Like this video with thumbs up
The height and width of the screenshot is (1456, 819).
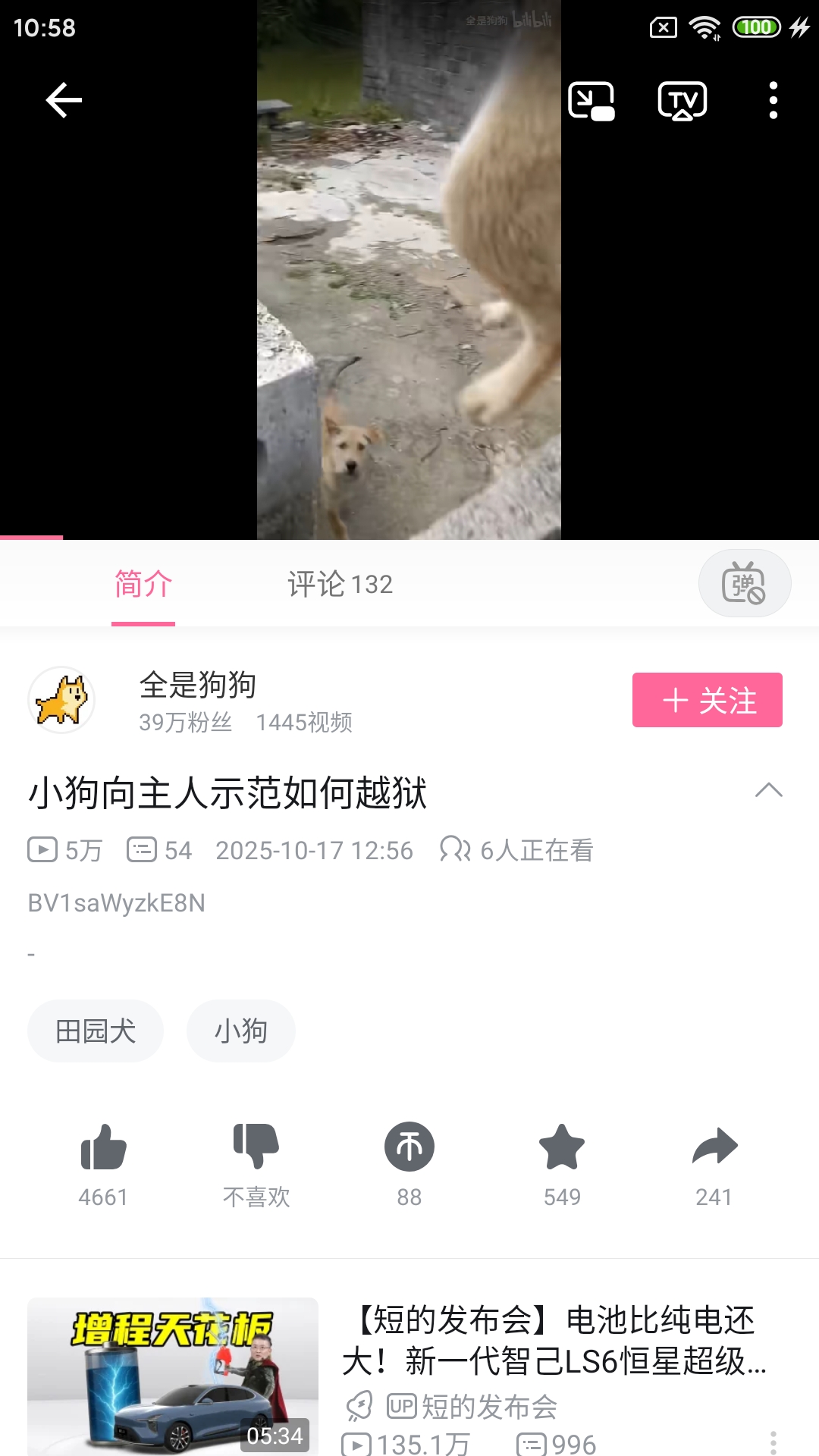coord(103,1147)
